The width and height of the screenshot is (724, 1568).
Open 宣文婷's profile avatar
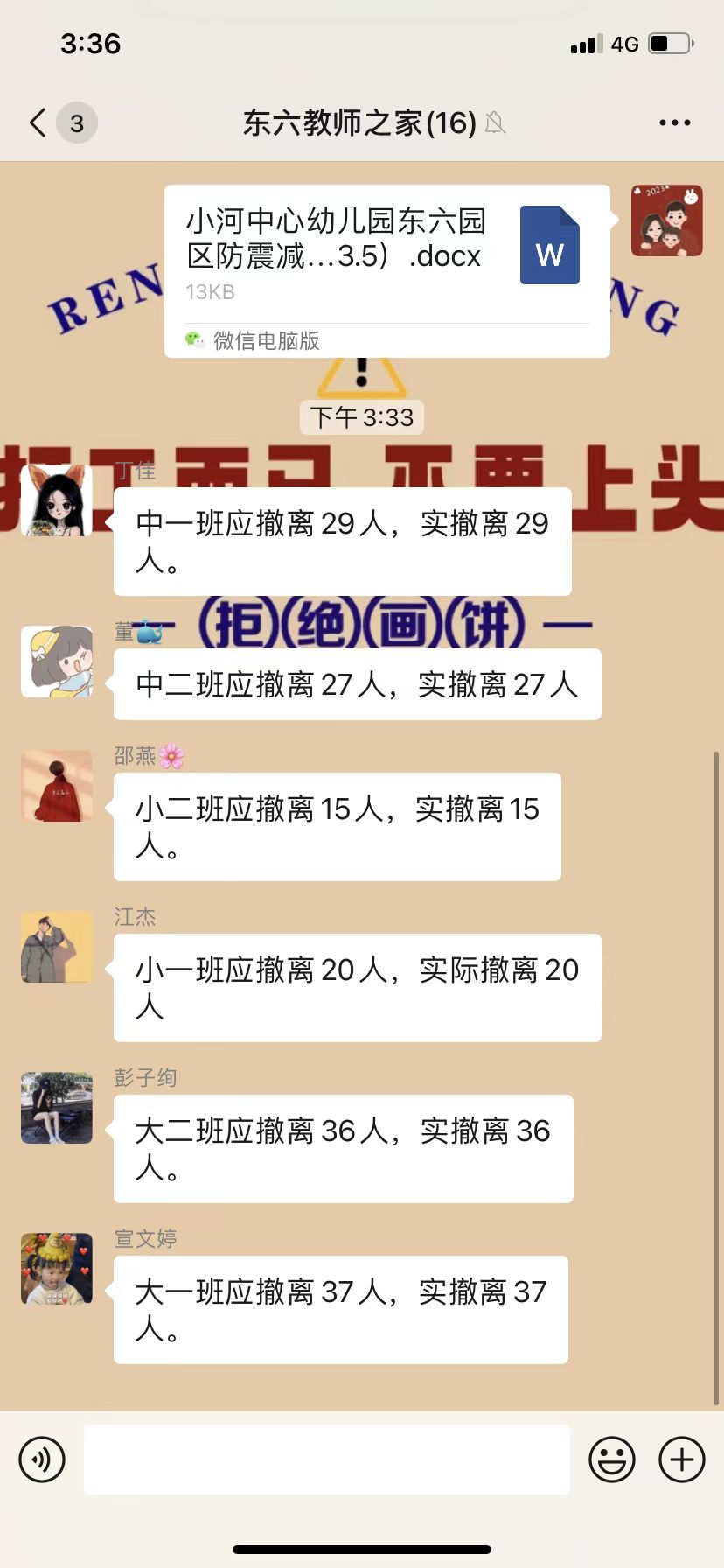[x=57, y=1269]
